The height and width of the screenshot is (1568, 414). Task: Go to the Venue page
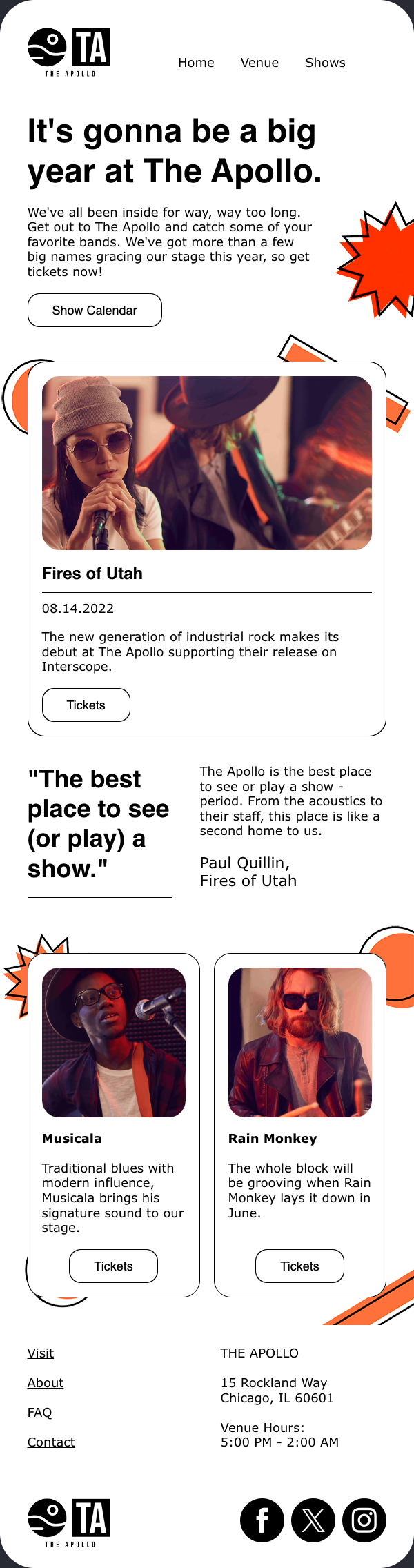tap(259, 63)
